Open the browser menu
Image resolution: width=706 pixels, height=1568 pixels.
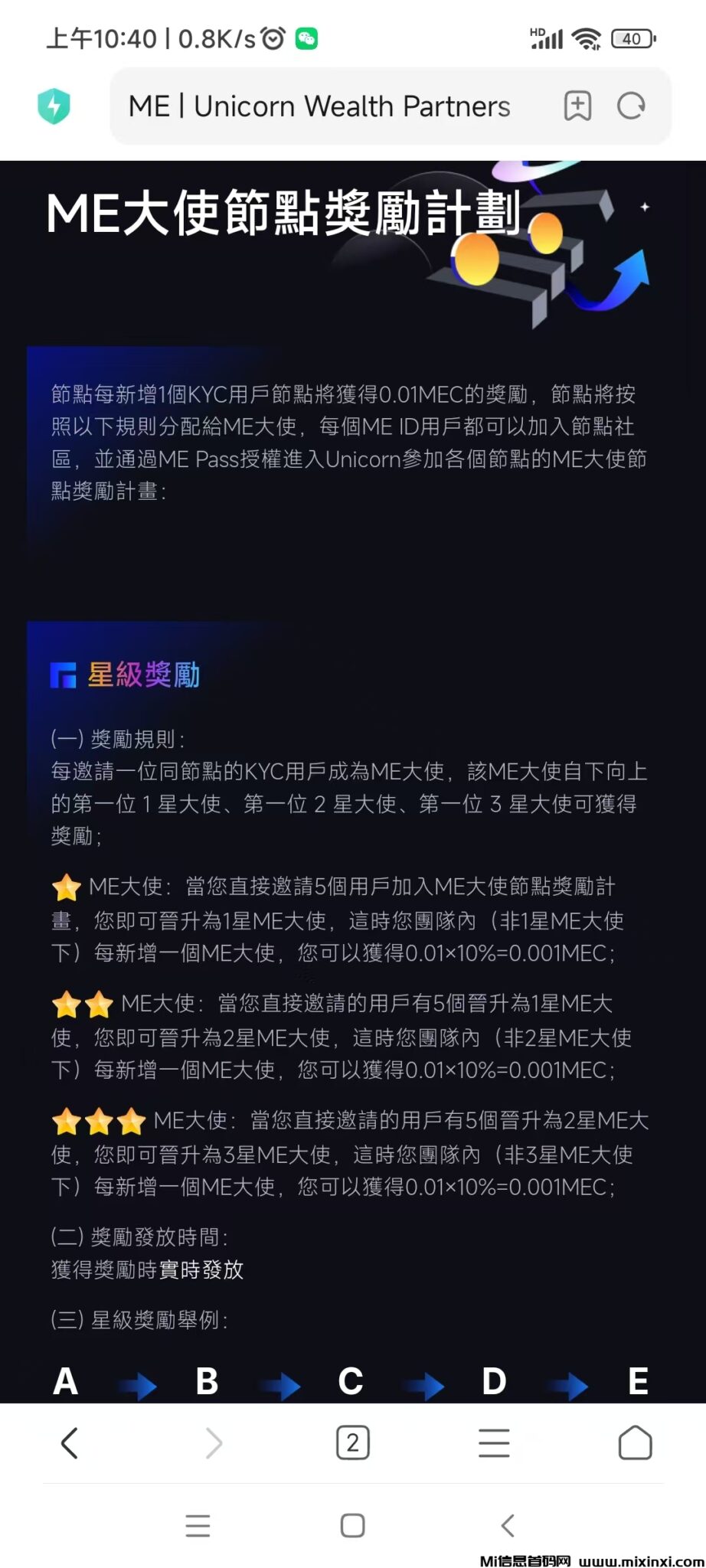[x=494, y=1443]
